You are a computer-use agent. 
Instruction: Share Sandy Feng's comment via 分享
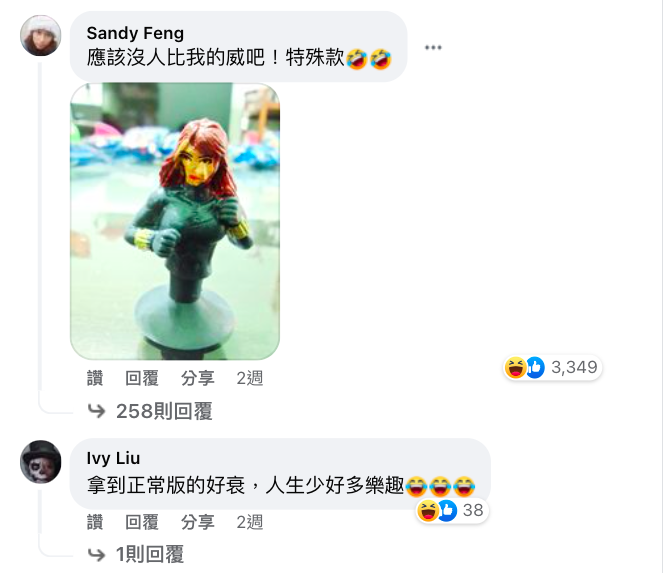(x=197, y=378)
